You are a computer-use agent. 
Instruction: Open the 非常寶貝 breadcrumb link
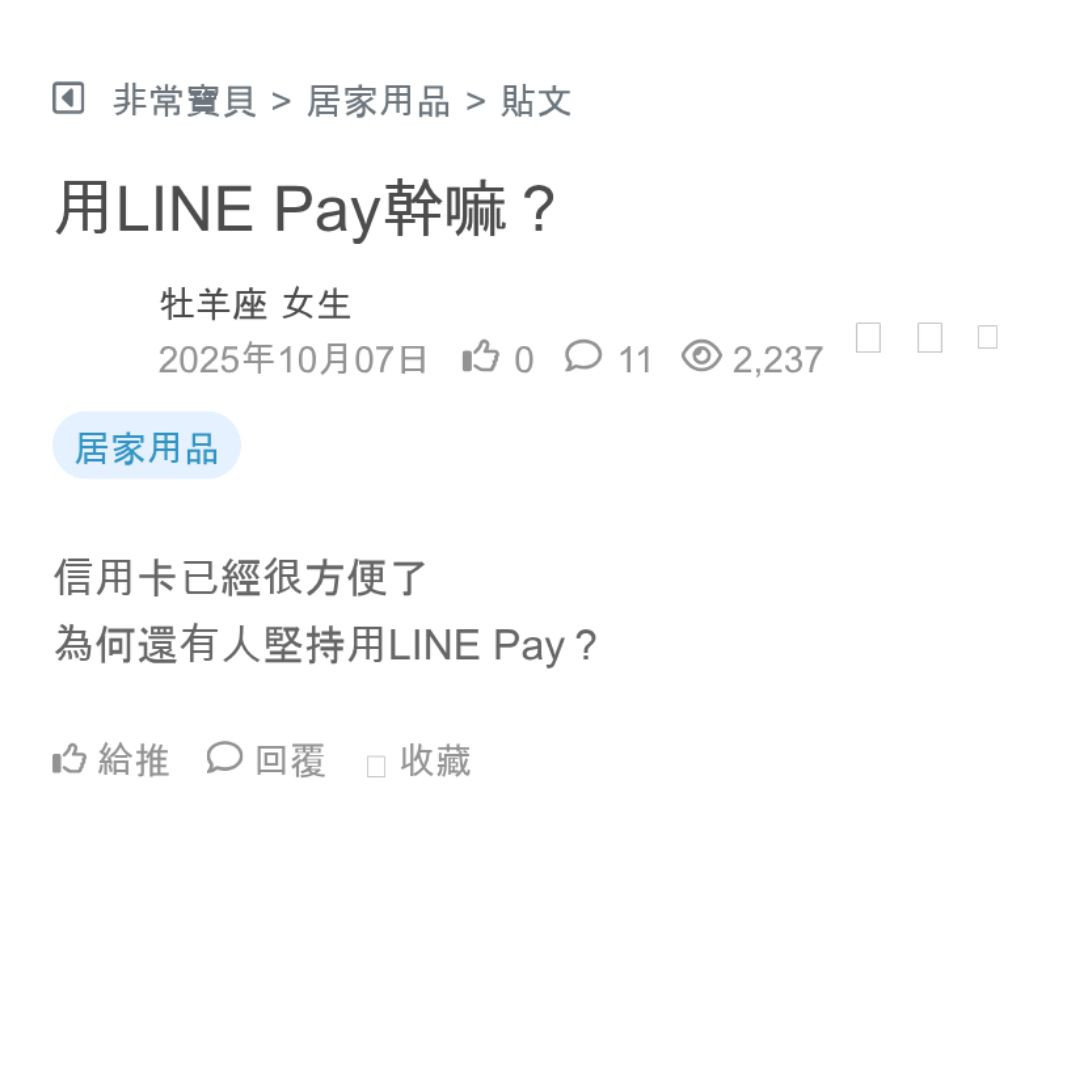click(x=184, y=101)
